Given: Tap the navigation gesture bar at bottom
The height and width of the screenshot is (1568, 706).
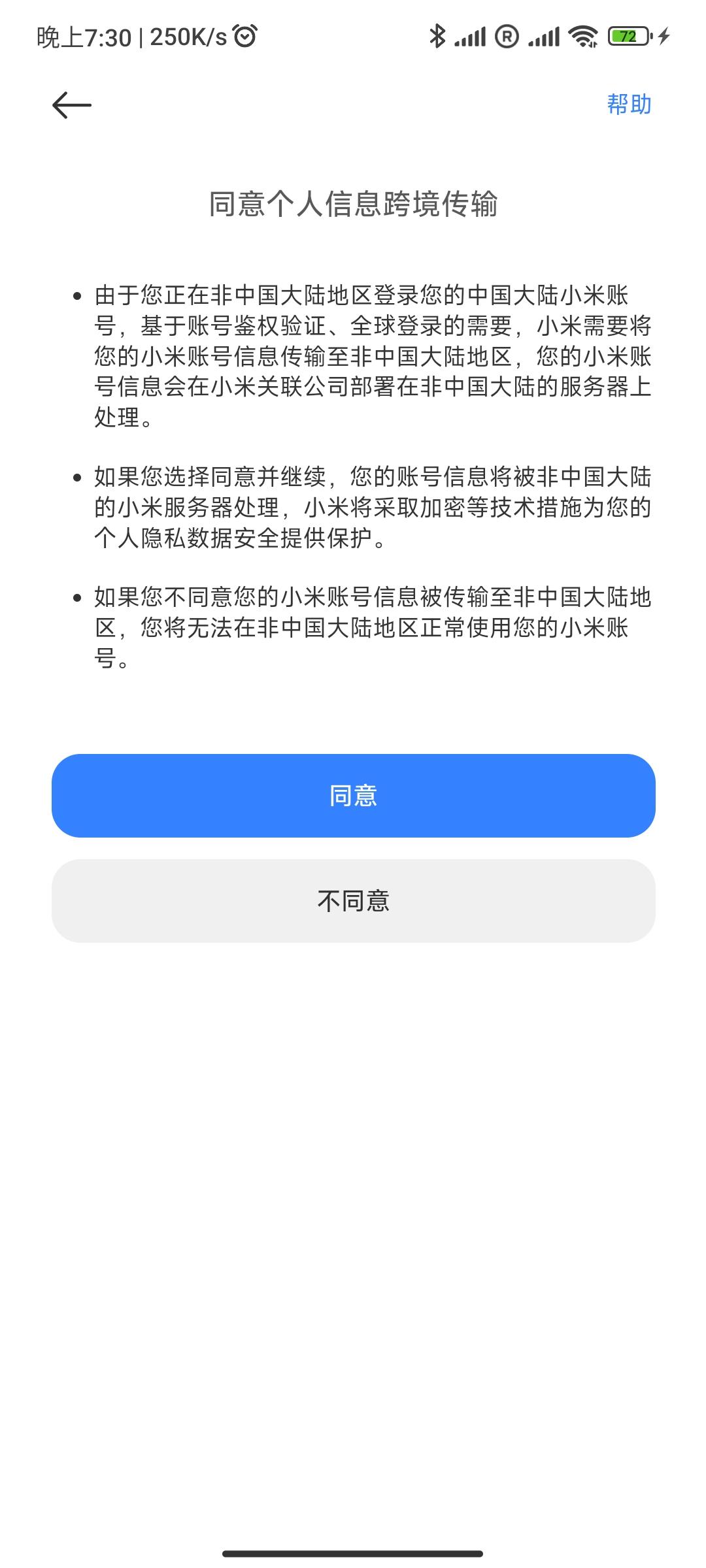Looking at the screenshot, I should click(353, 1552).
